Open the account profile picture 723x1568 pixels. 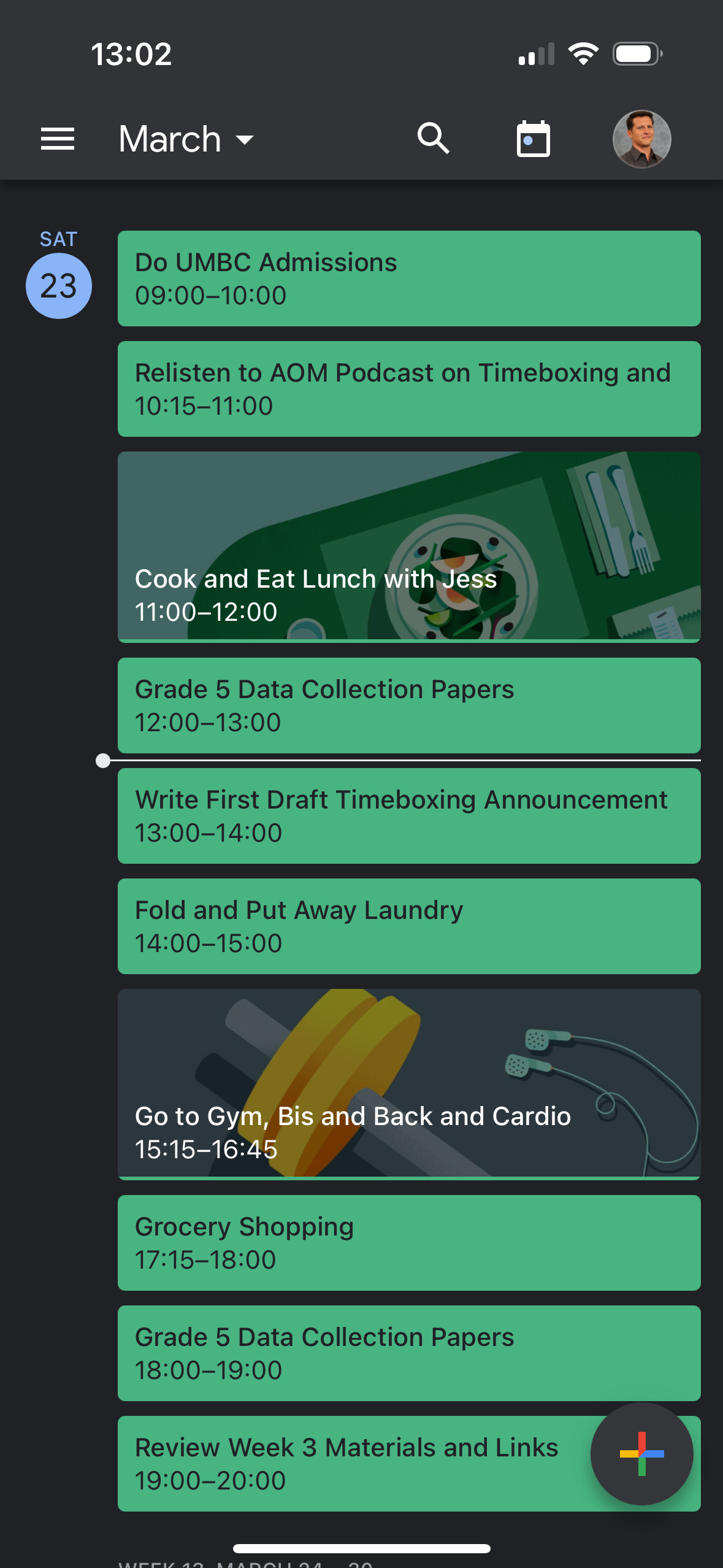(x=641, y=139)
